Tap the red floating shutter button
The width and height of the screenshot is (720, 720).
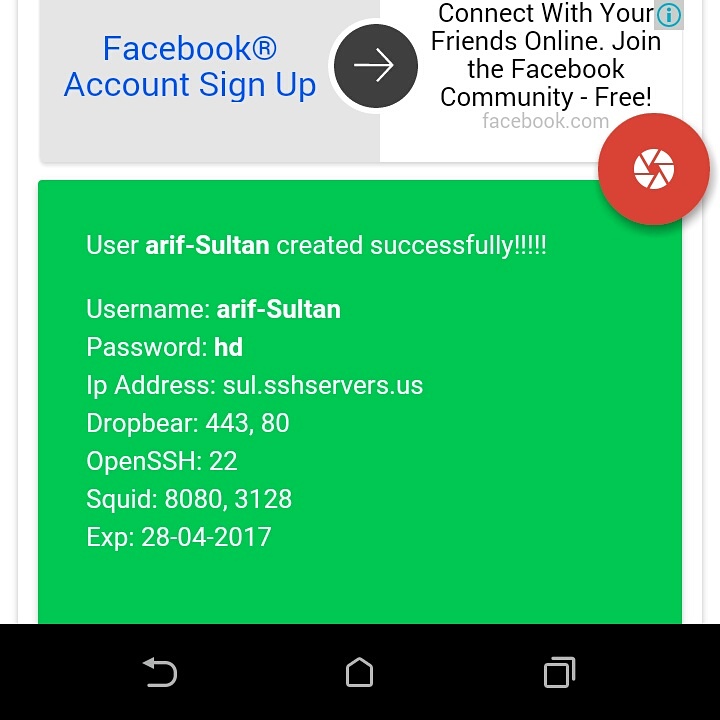[654, 169]
